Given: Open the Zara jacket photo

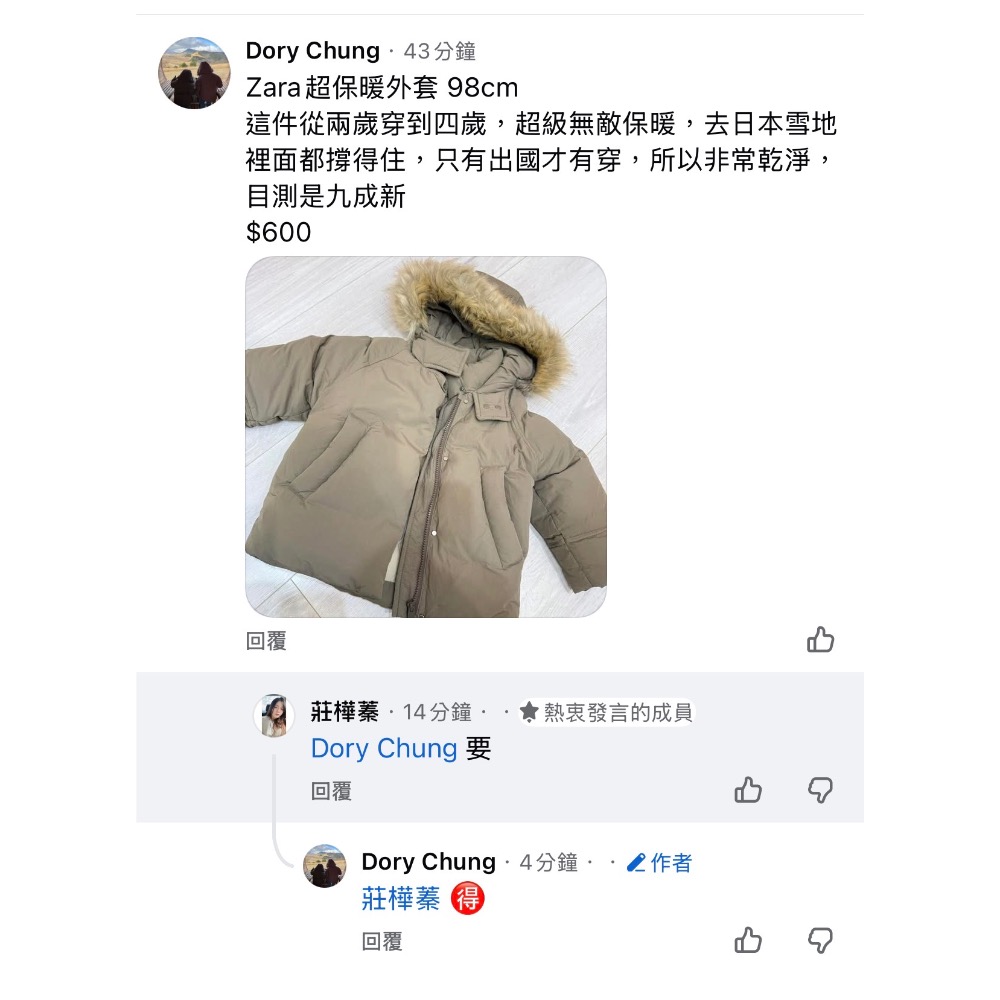Looking at the screenshot, I should coord(426,437).
